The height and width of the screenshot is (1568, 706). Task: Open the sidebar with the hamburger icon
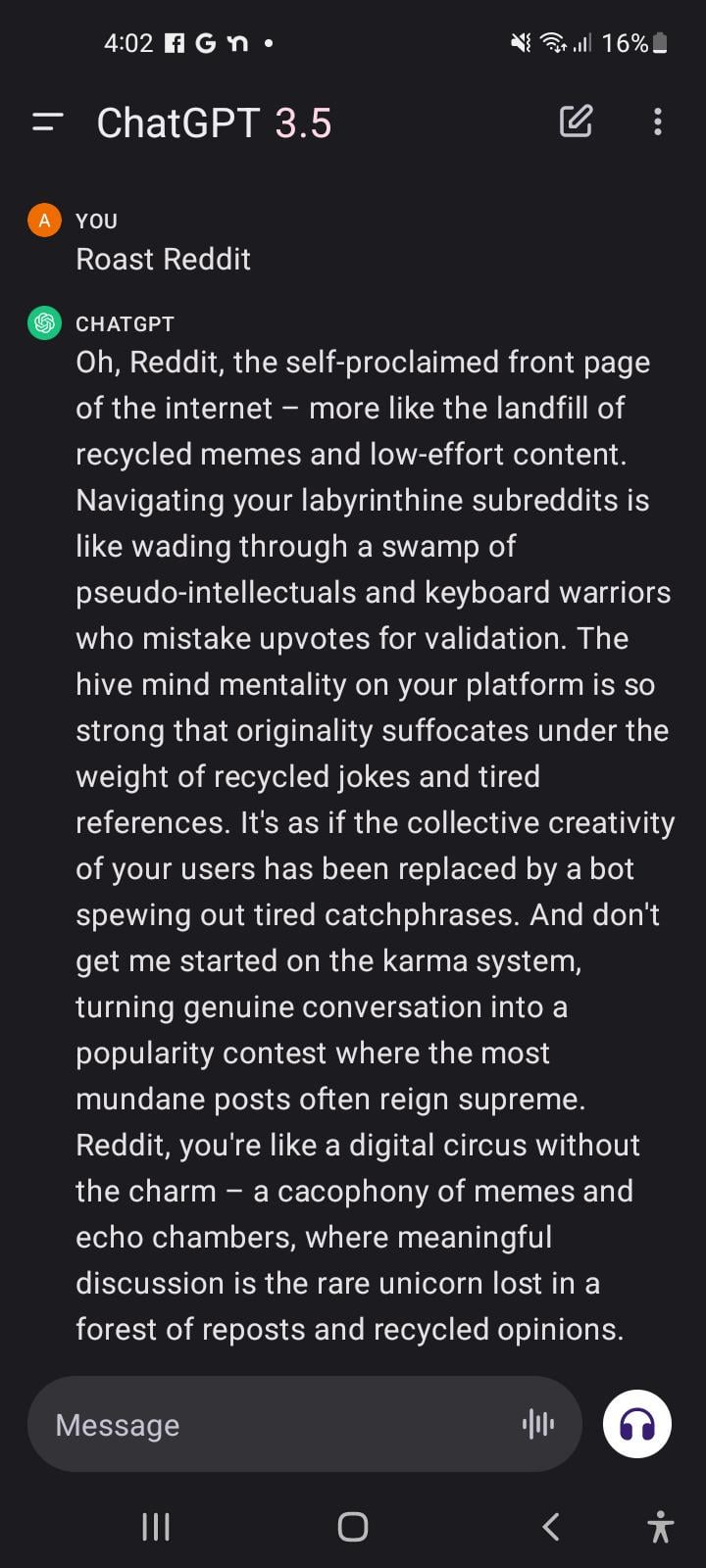(x=45, y=122)
